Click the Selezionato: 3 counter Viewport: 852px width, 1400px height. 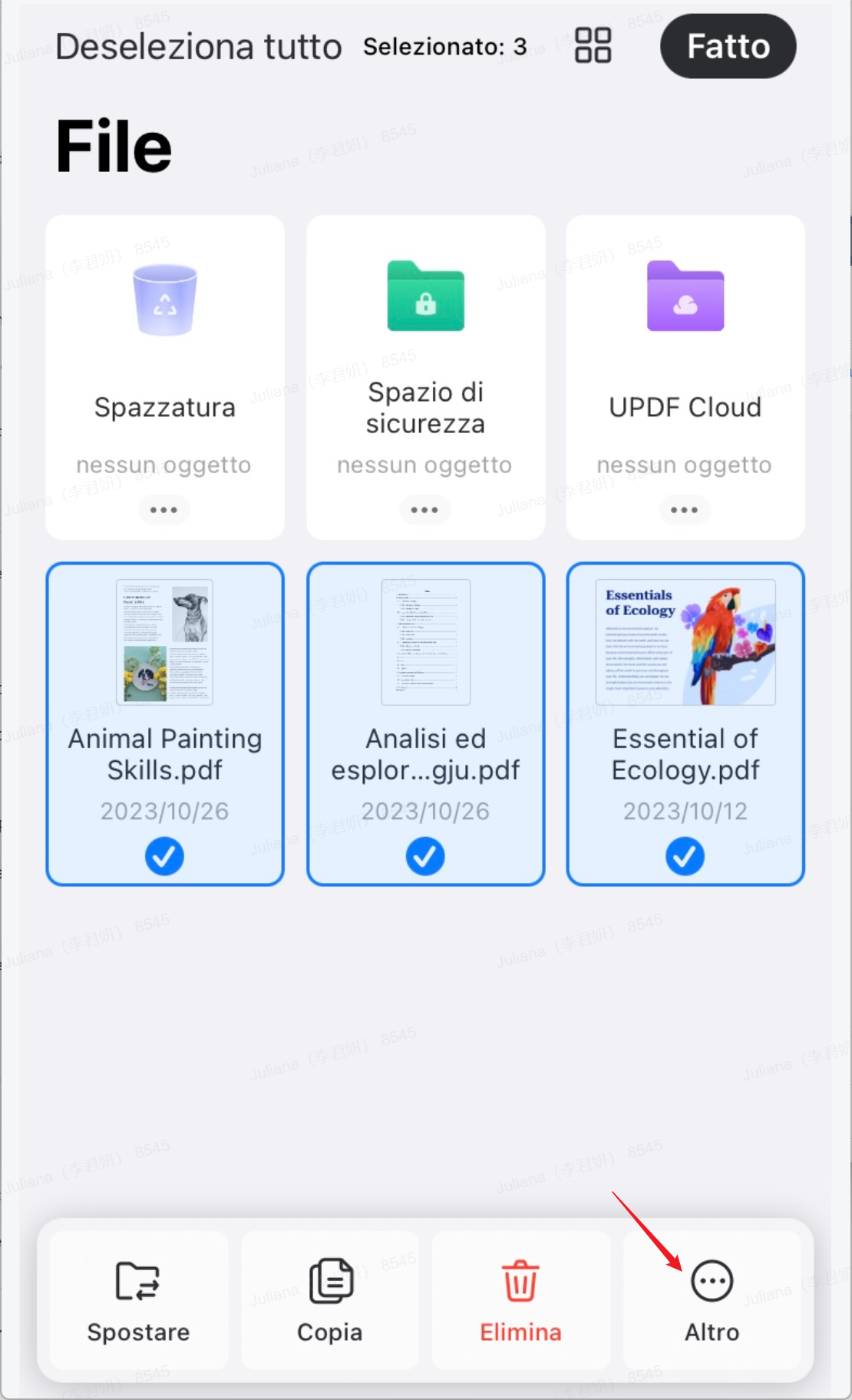(x=444, y=46)
